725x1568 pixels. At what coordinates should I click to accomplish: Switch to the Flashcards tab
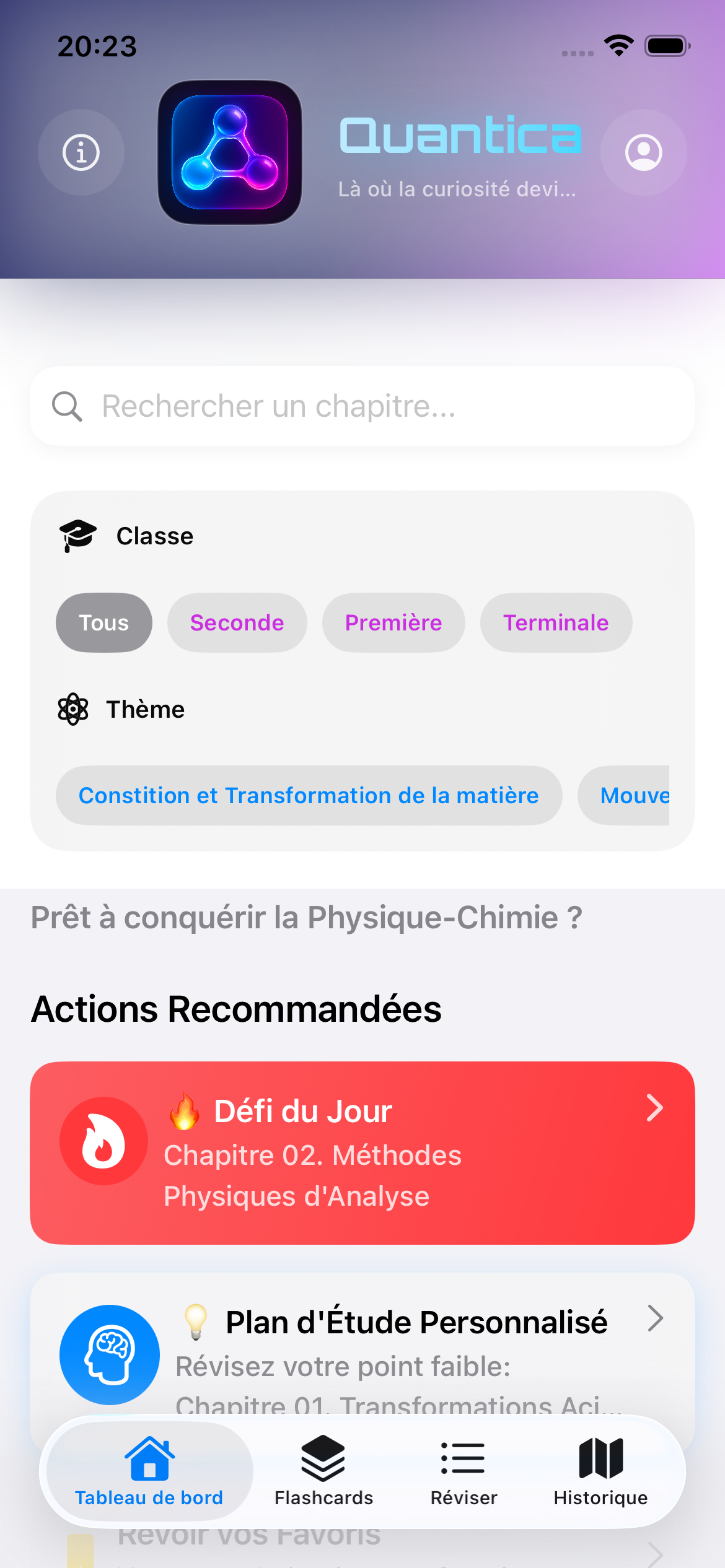[323, 1471]
